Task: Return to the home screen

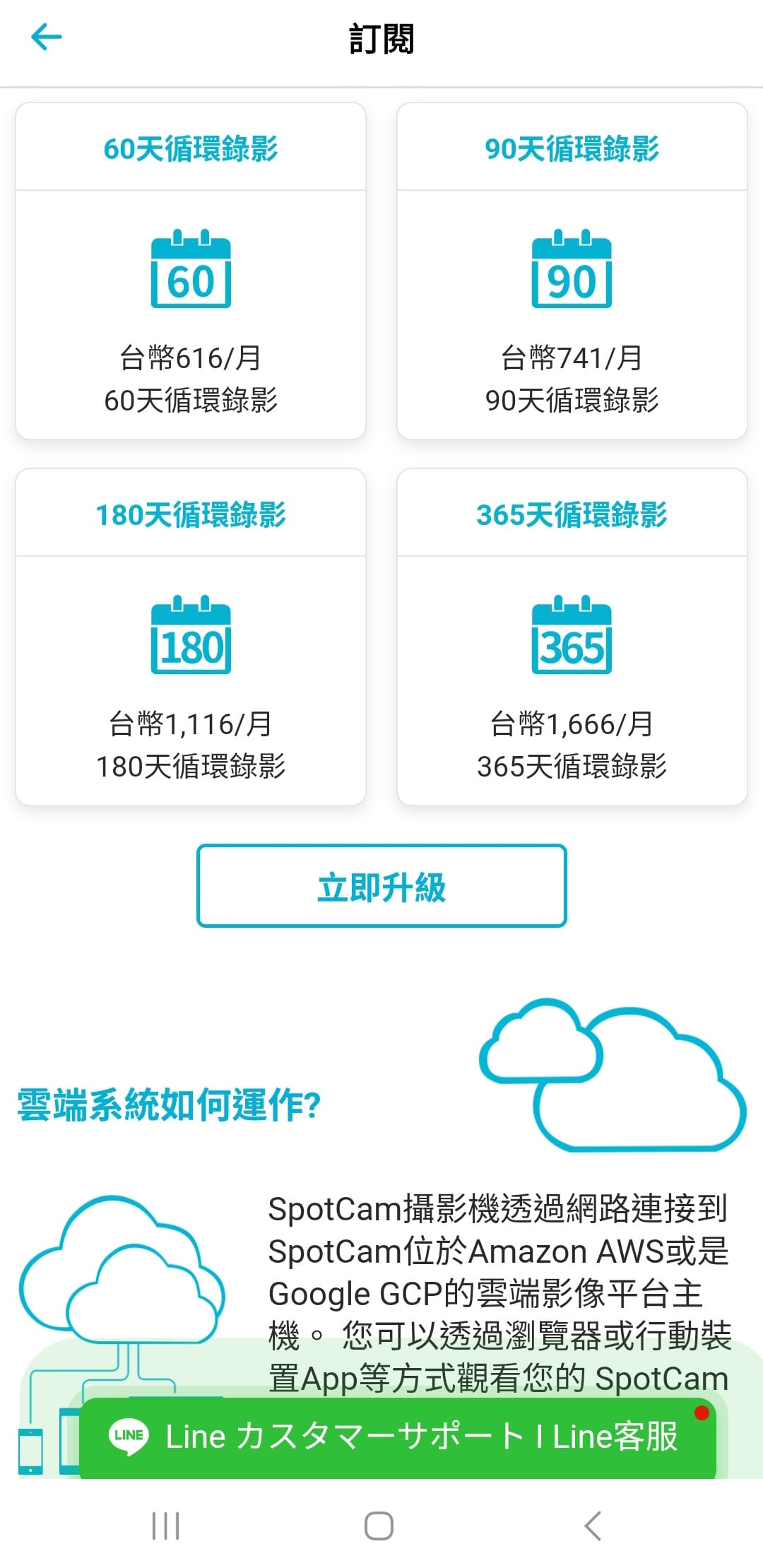Action: (x=379, y=1526)
